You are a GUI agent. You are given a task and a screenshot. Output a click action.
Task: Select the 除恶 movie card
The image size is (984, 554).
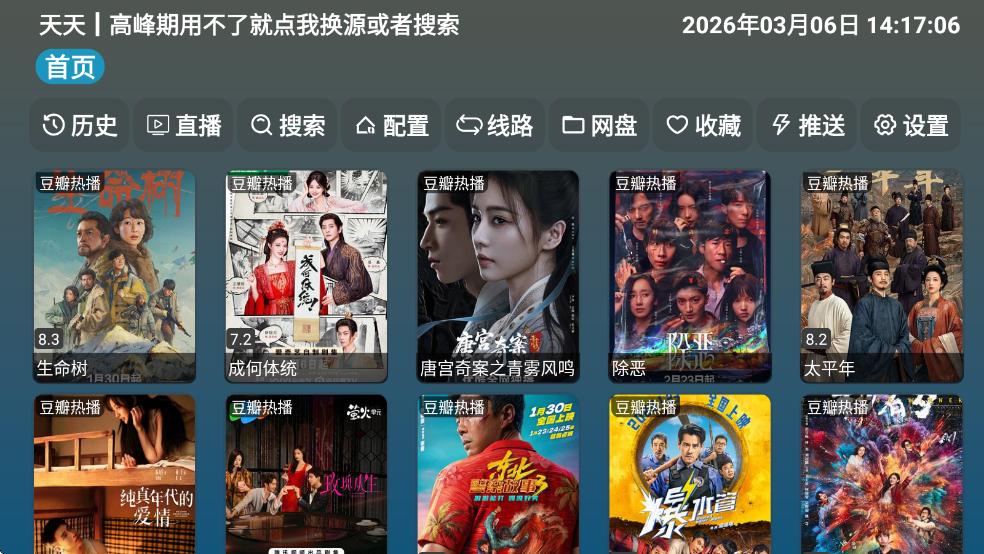click(690, 276)
